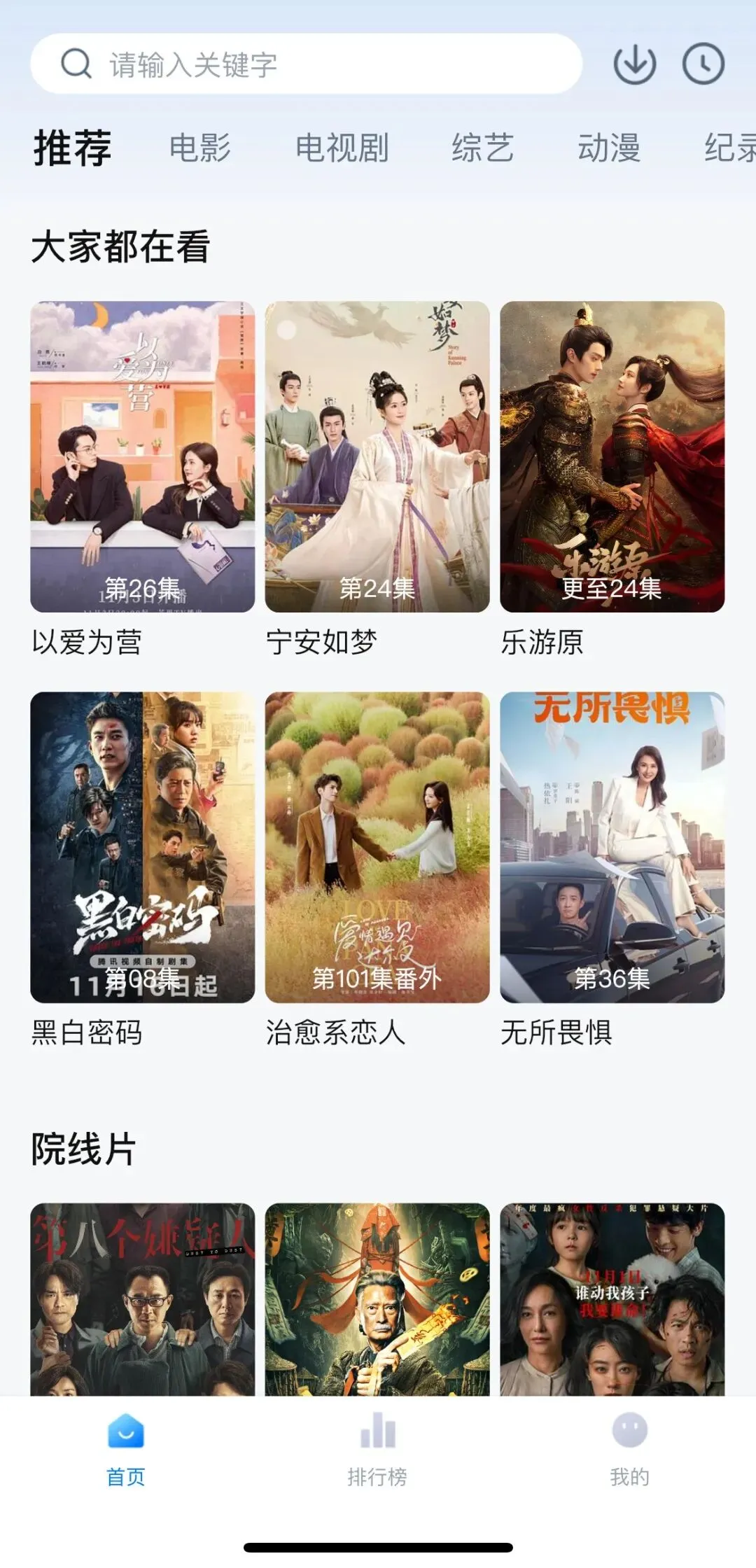This screenshot has width=756, height=1568.
Task: Open the 我的 profile tab
Action: click(629, 1449)
